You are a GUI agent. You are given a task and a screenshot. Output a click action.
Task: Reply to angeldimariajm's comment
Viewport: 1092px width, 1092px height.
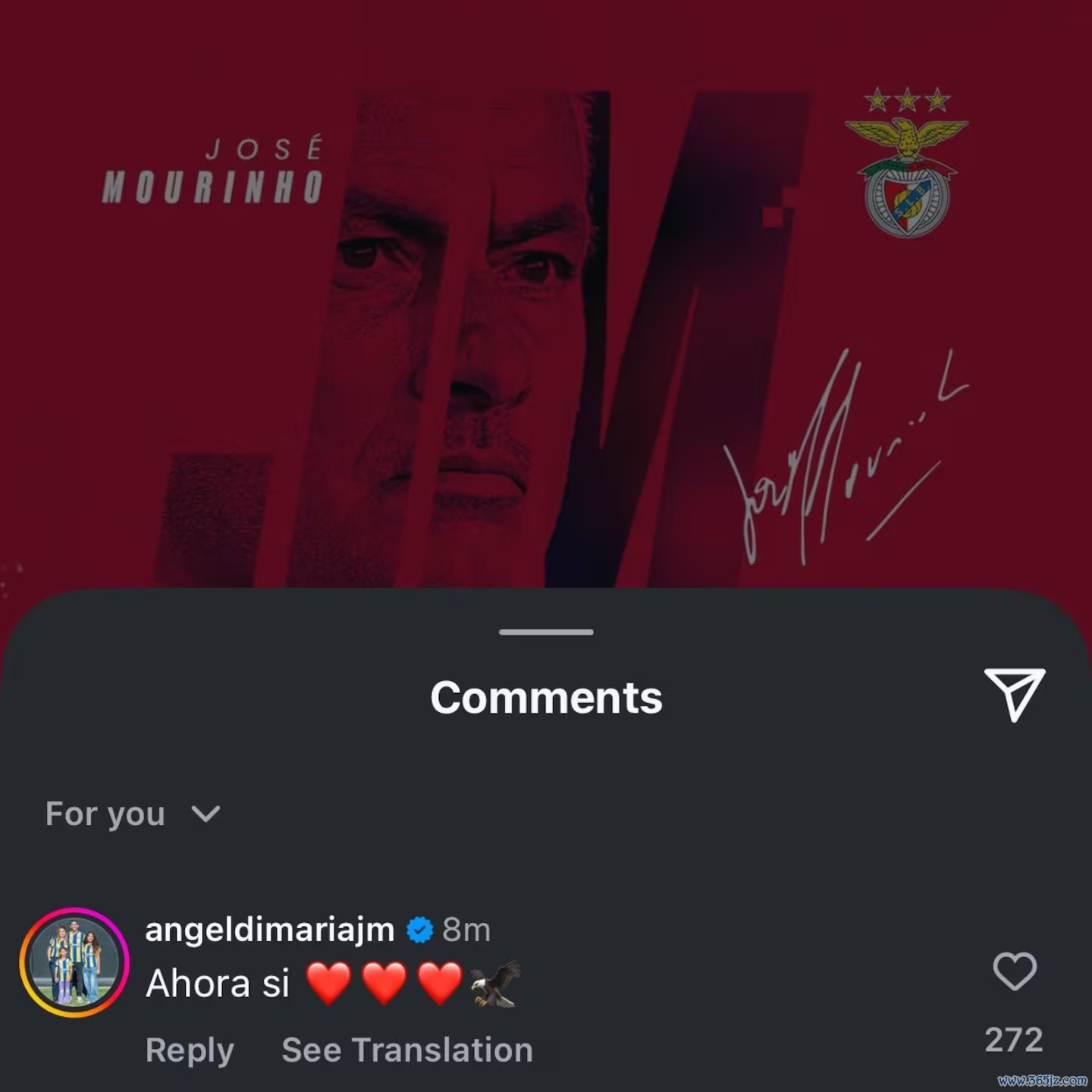tap(190, 1050)
